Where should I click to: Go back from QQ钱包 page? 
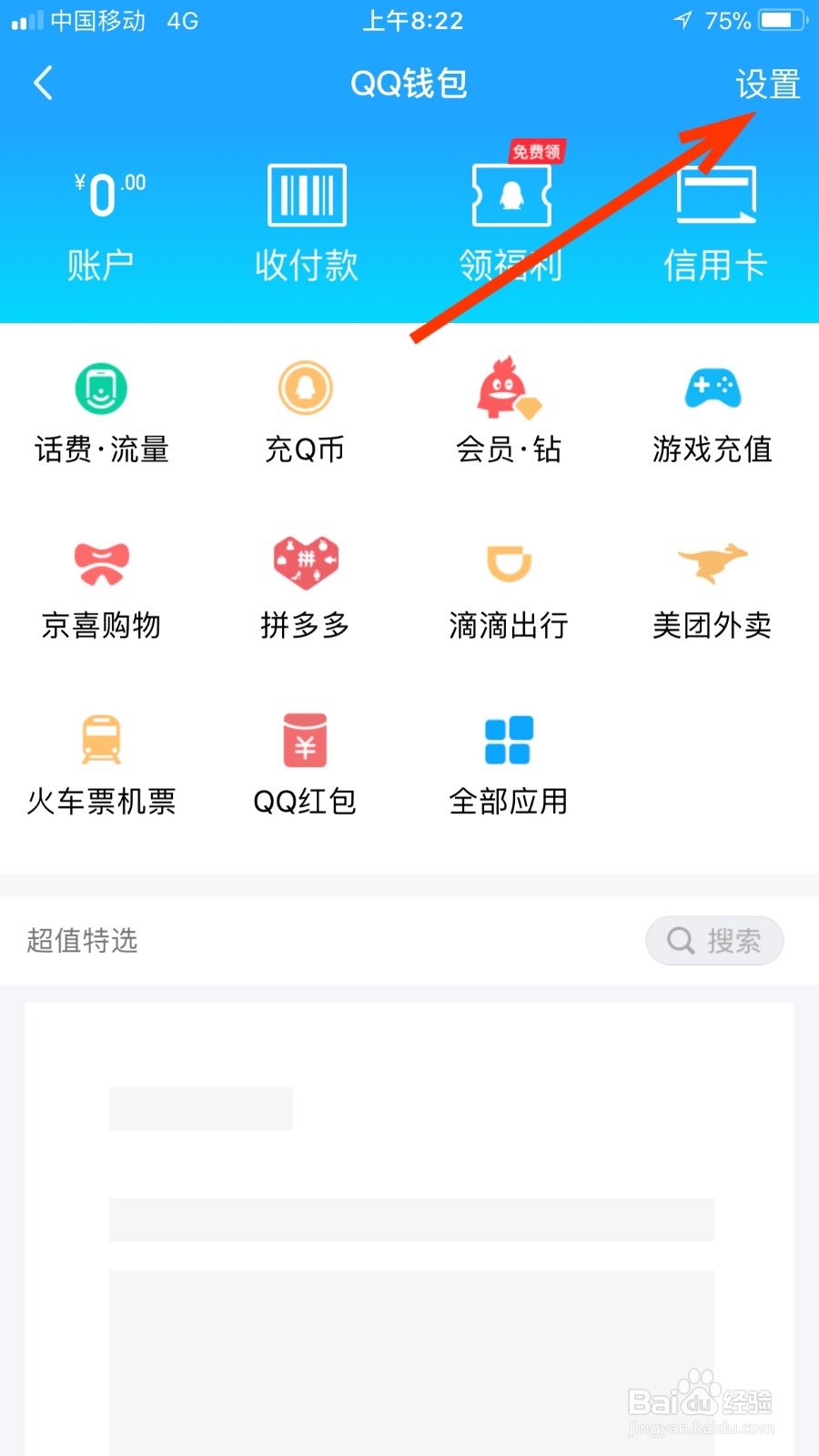pos(43,84)
